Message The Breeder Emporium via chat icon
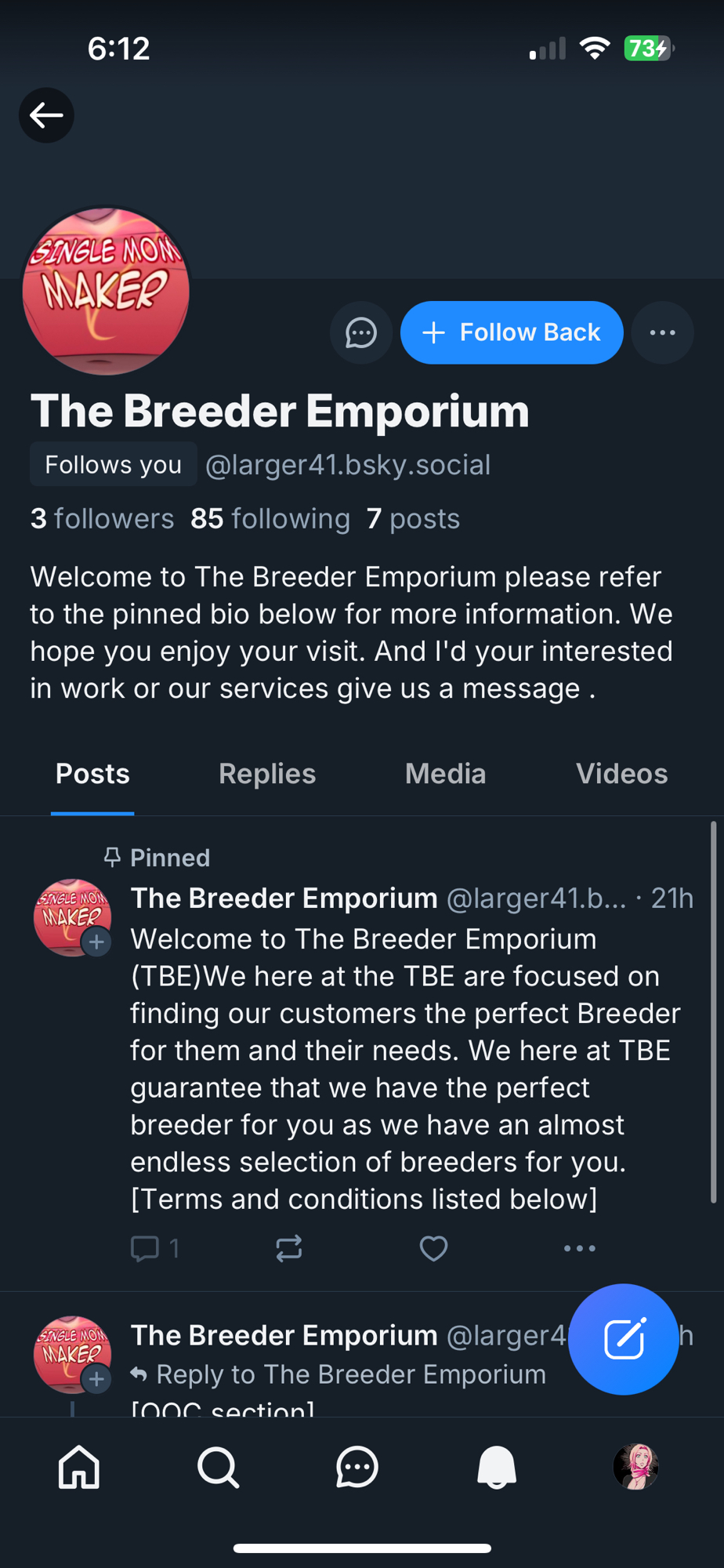This screenshot has width=724, height=1568. click(361, 332)
